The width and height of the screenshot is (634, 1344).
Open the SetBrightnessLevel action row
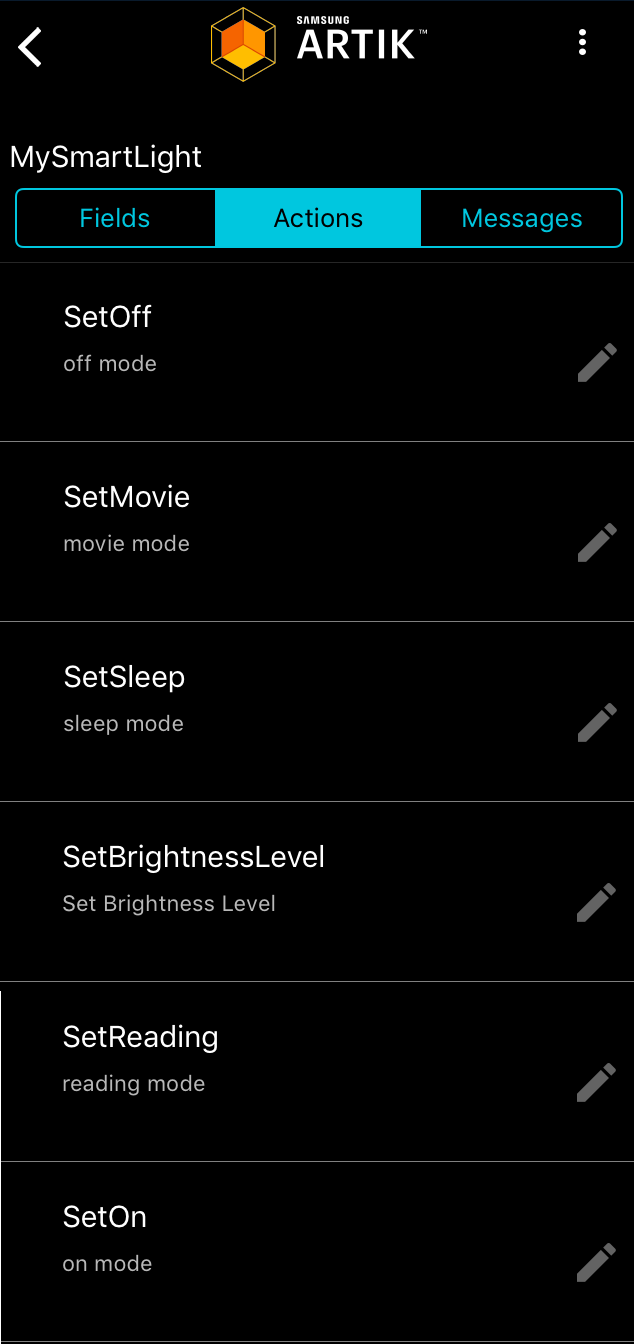coord(317,892)
